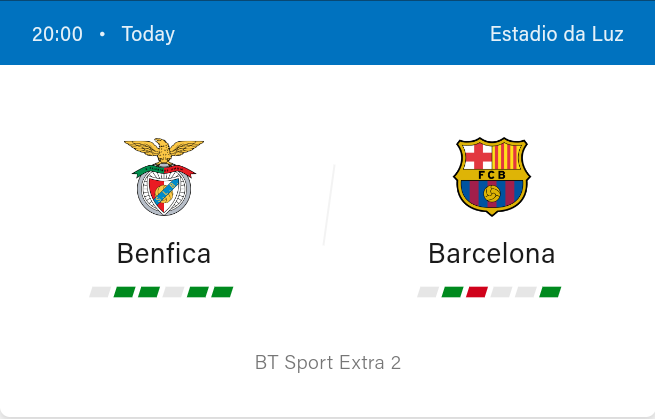
Task: View the Barcelona team page
Action: 491,253
